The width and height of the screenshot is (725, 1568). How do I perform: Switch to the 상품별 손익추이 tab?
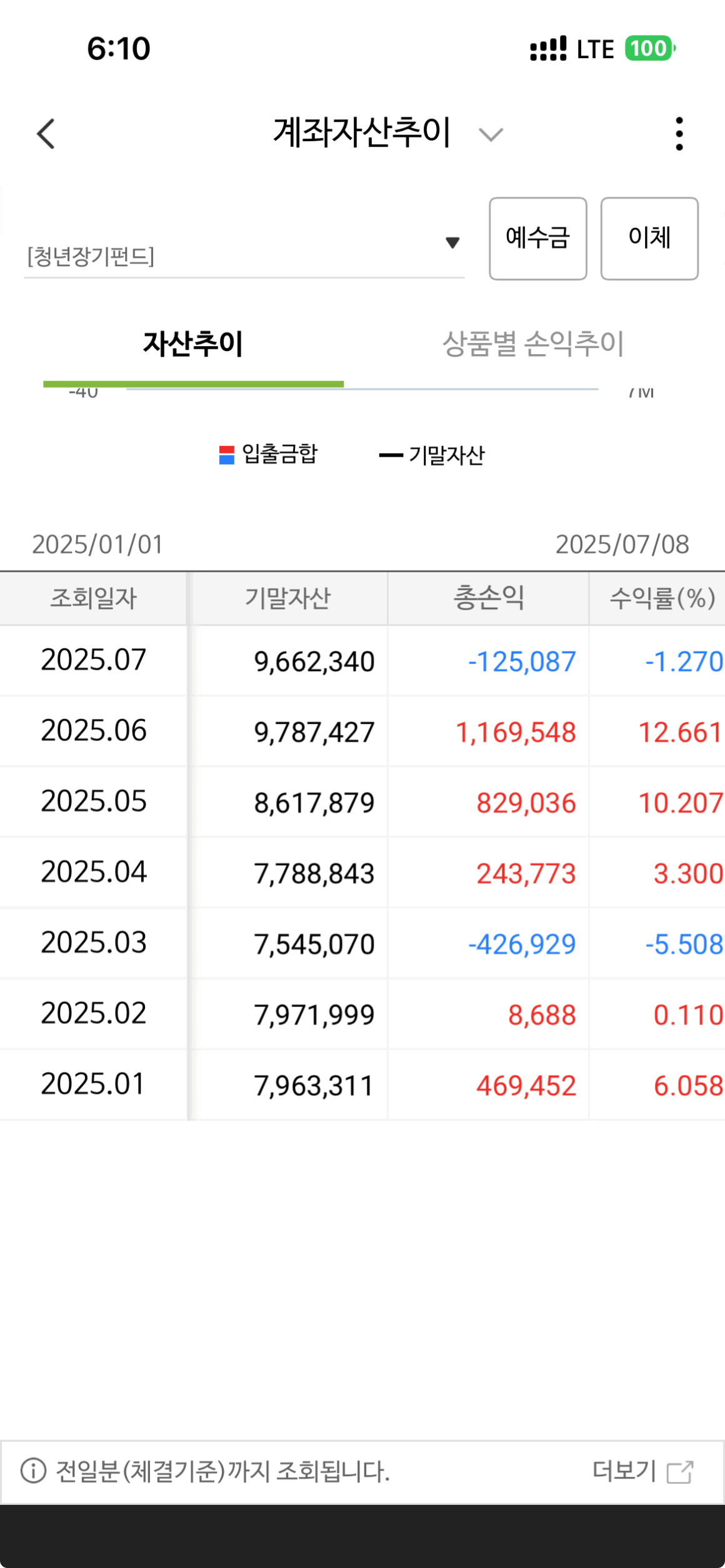[532, 344]
